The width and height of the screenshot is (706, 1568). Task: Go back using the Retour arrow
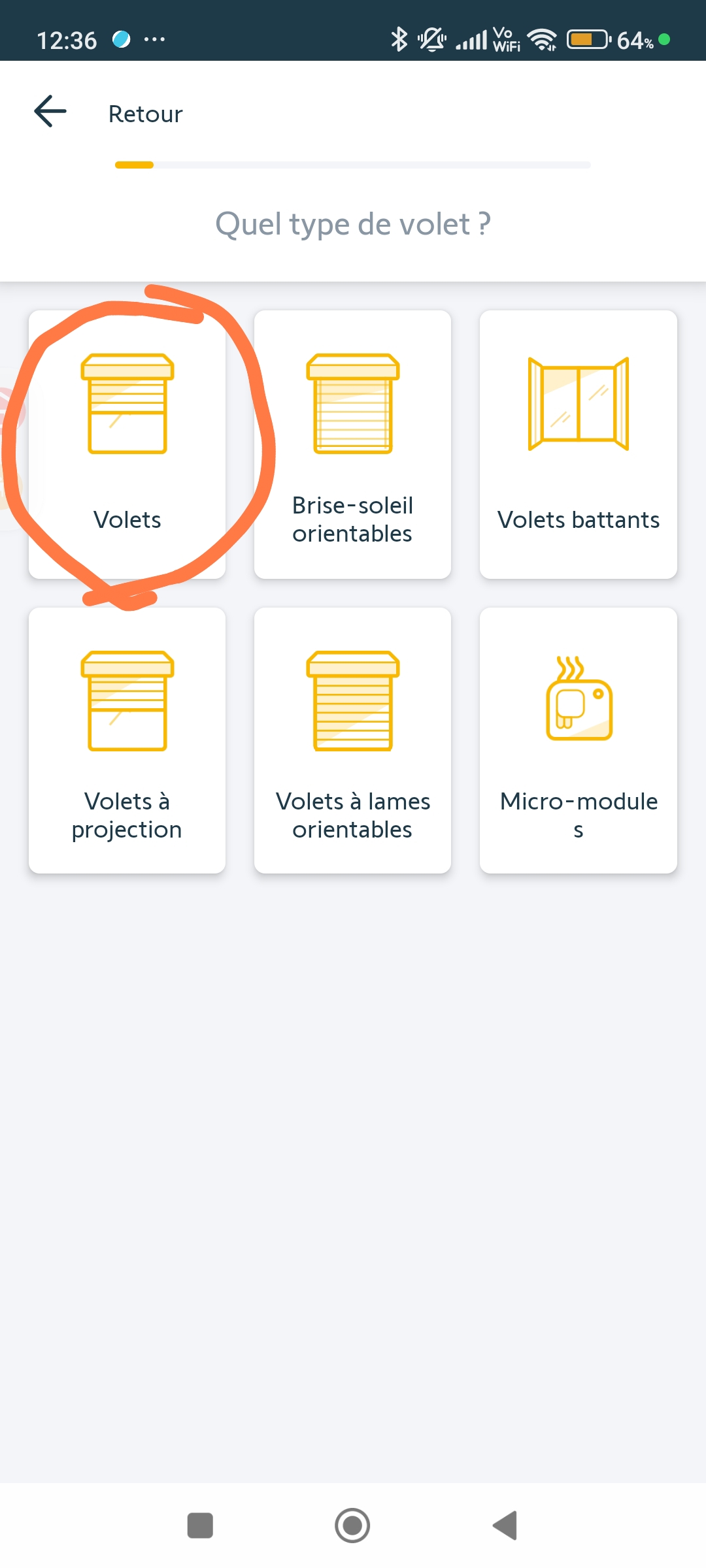[51, 111]
